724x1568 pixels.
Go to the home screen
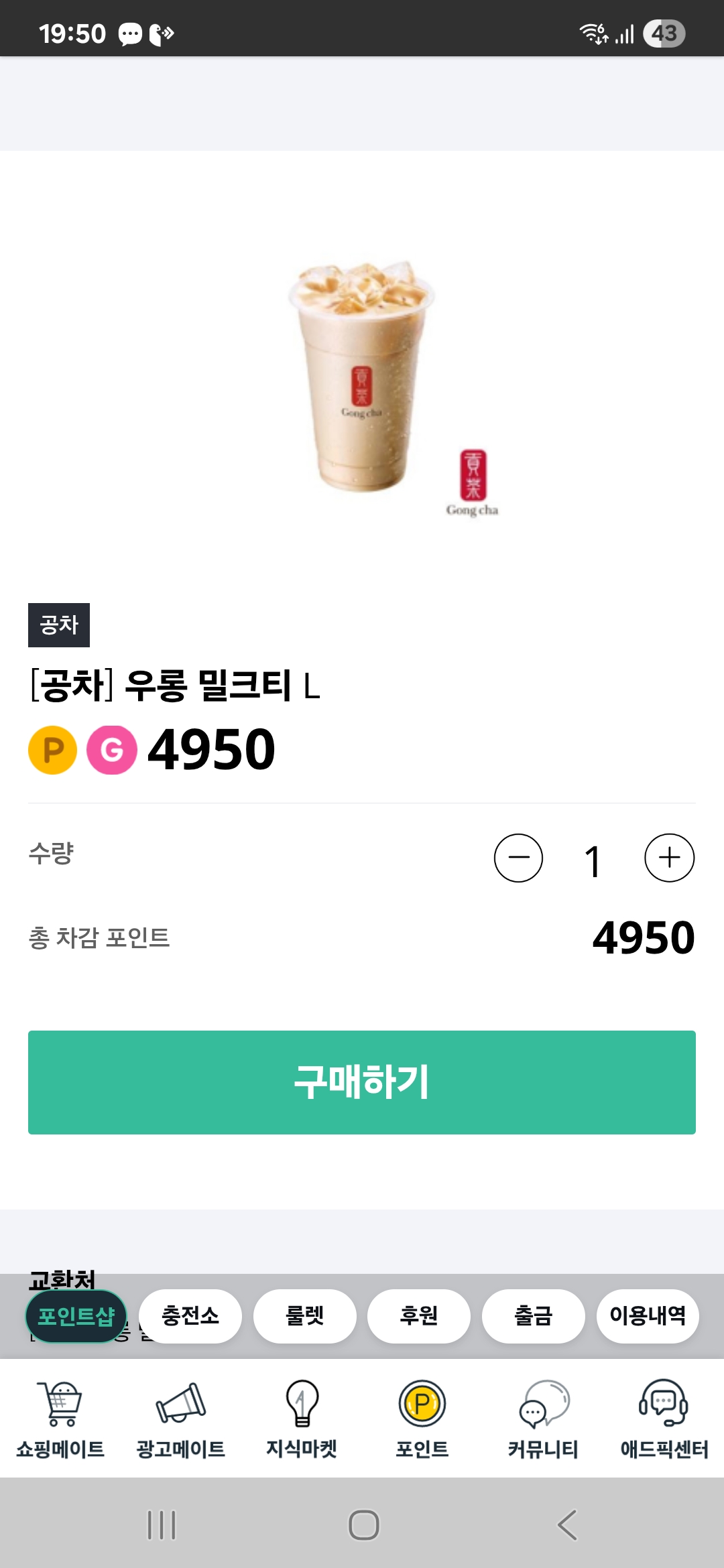tap(363, 1525)
